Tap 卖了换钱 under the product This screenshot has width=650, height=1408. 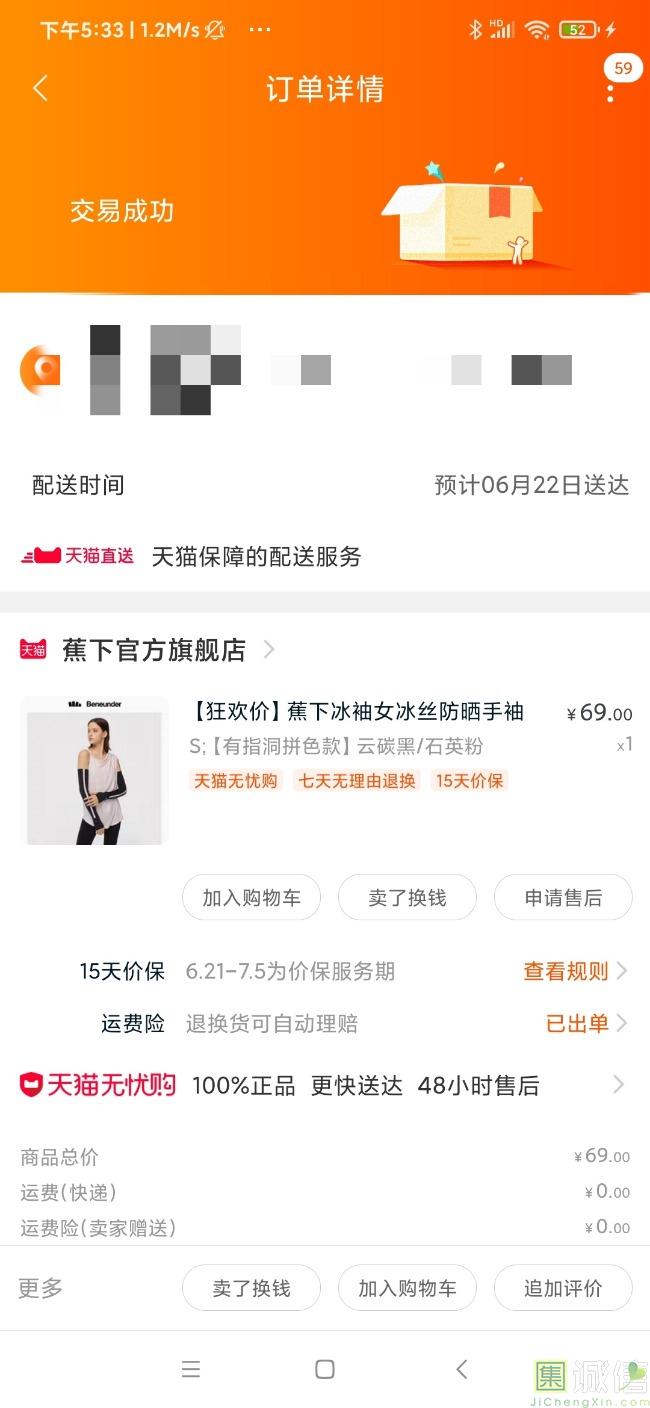click(x=407, y=898)
